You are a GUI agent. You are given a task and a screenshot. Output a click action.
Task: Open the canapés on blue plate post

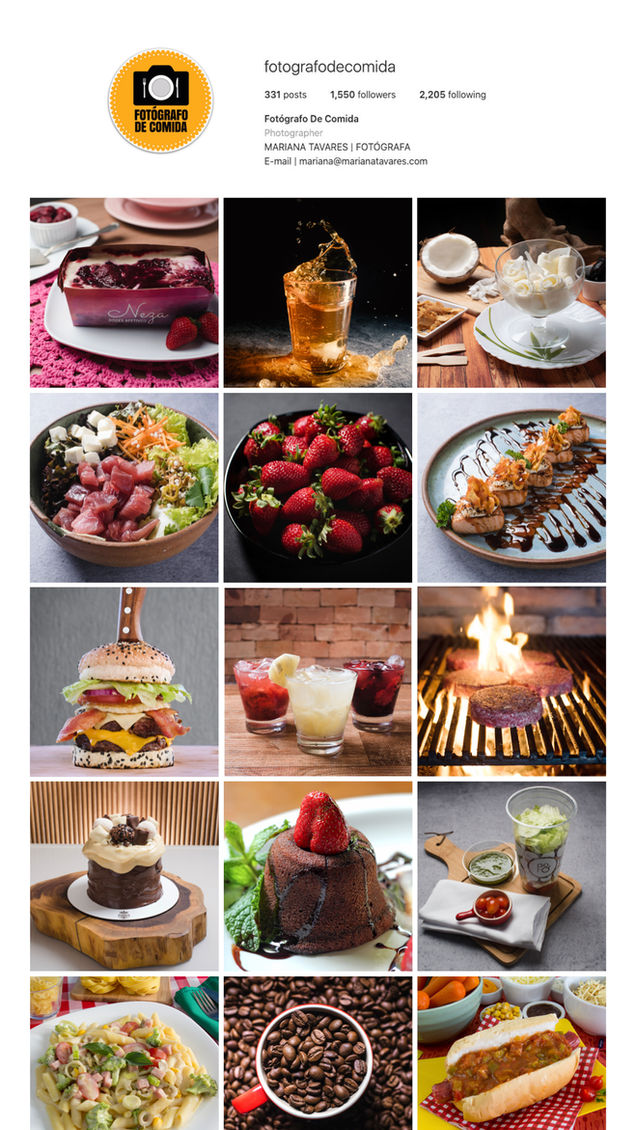click(511, 487)
